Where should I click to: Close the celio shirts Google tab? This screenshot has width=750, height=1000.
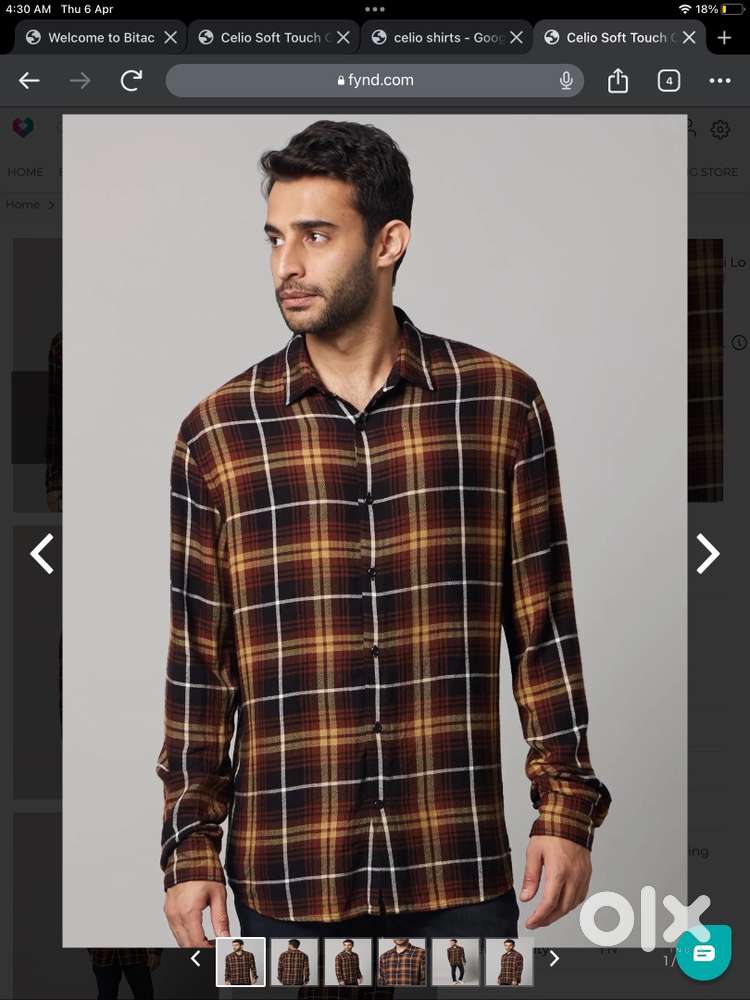click(x=517, y=38)
